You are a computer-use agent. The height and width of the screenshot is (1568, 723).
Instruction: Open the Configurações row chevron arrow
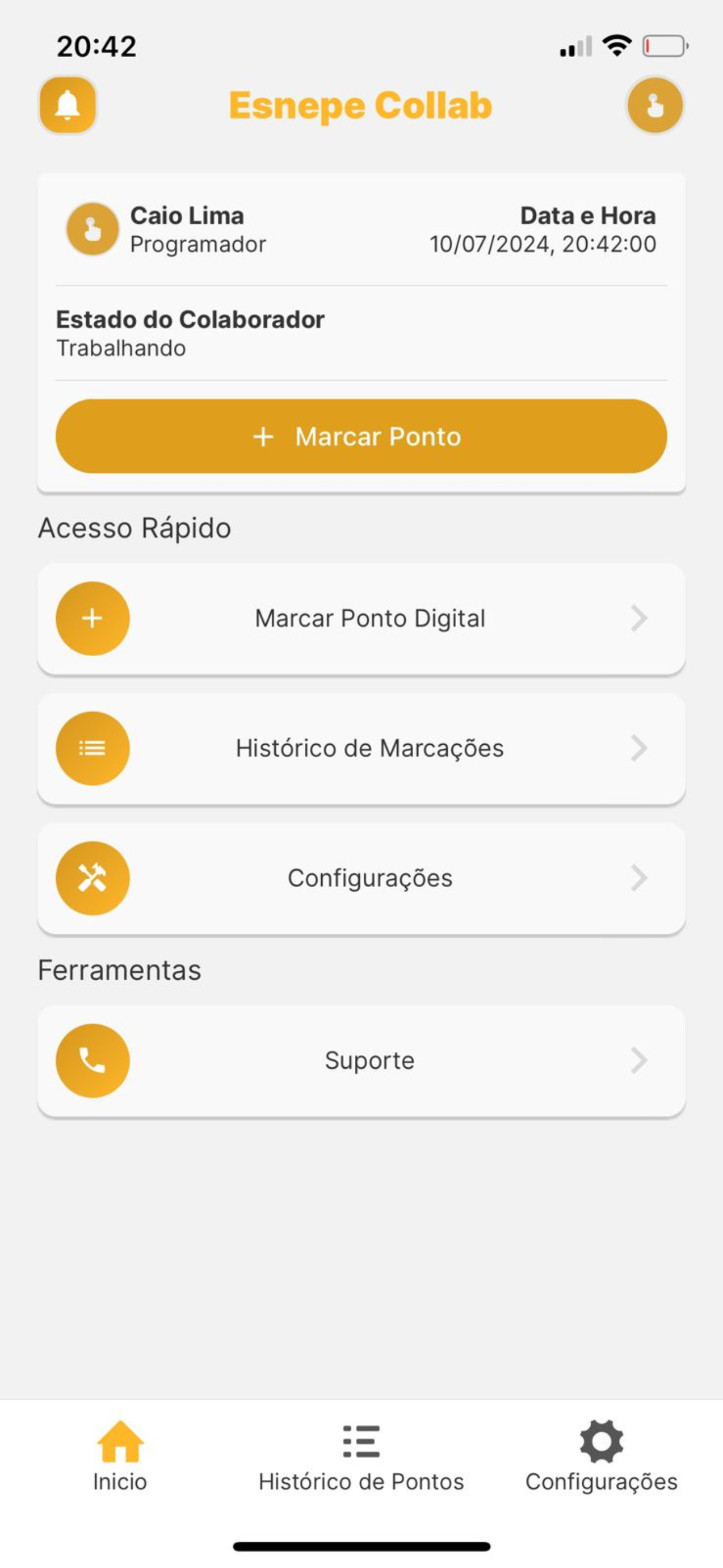(x=638, y=877)
